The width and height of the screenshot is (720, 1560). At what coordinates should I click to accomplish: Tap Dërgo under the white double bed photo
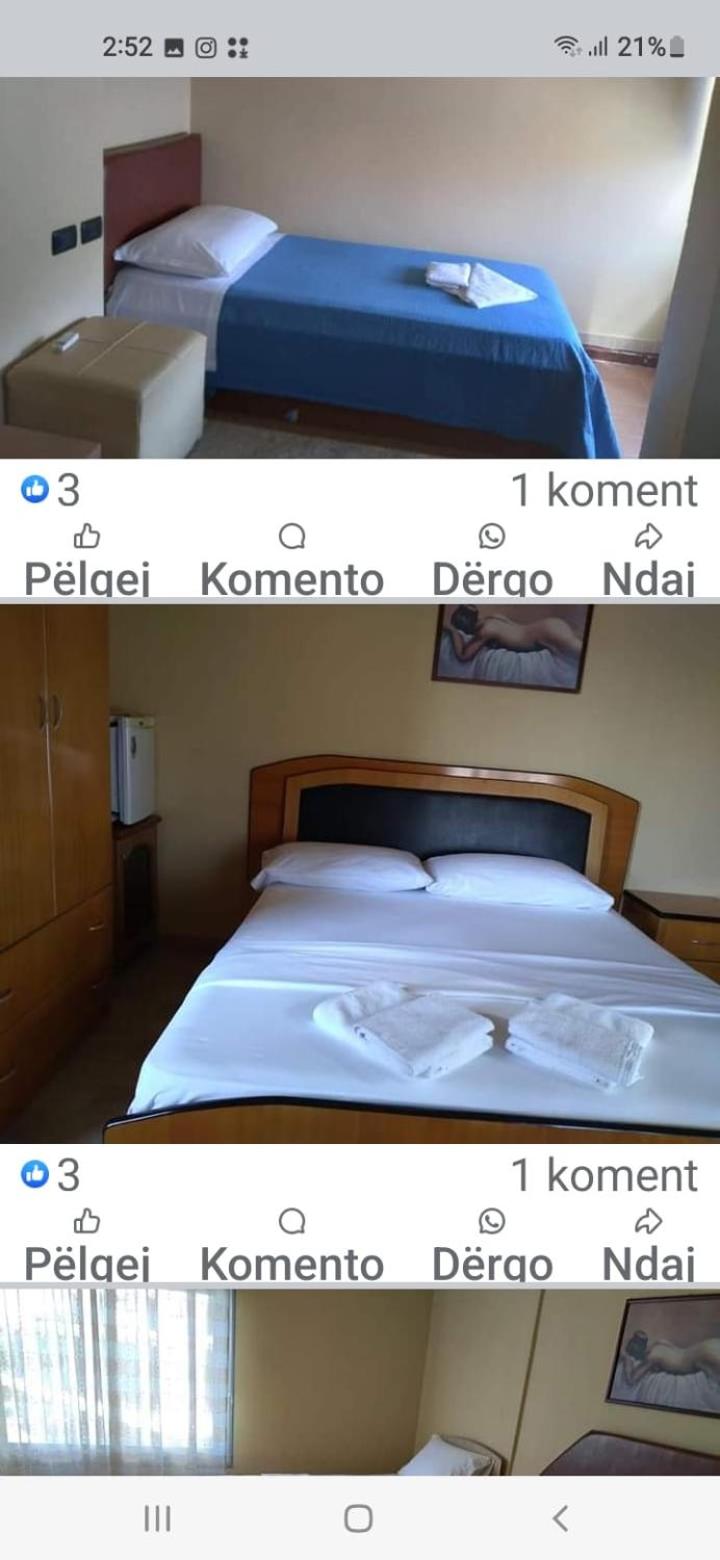[x=492, y=1244]
